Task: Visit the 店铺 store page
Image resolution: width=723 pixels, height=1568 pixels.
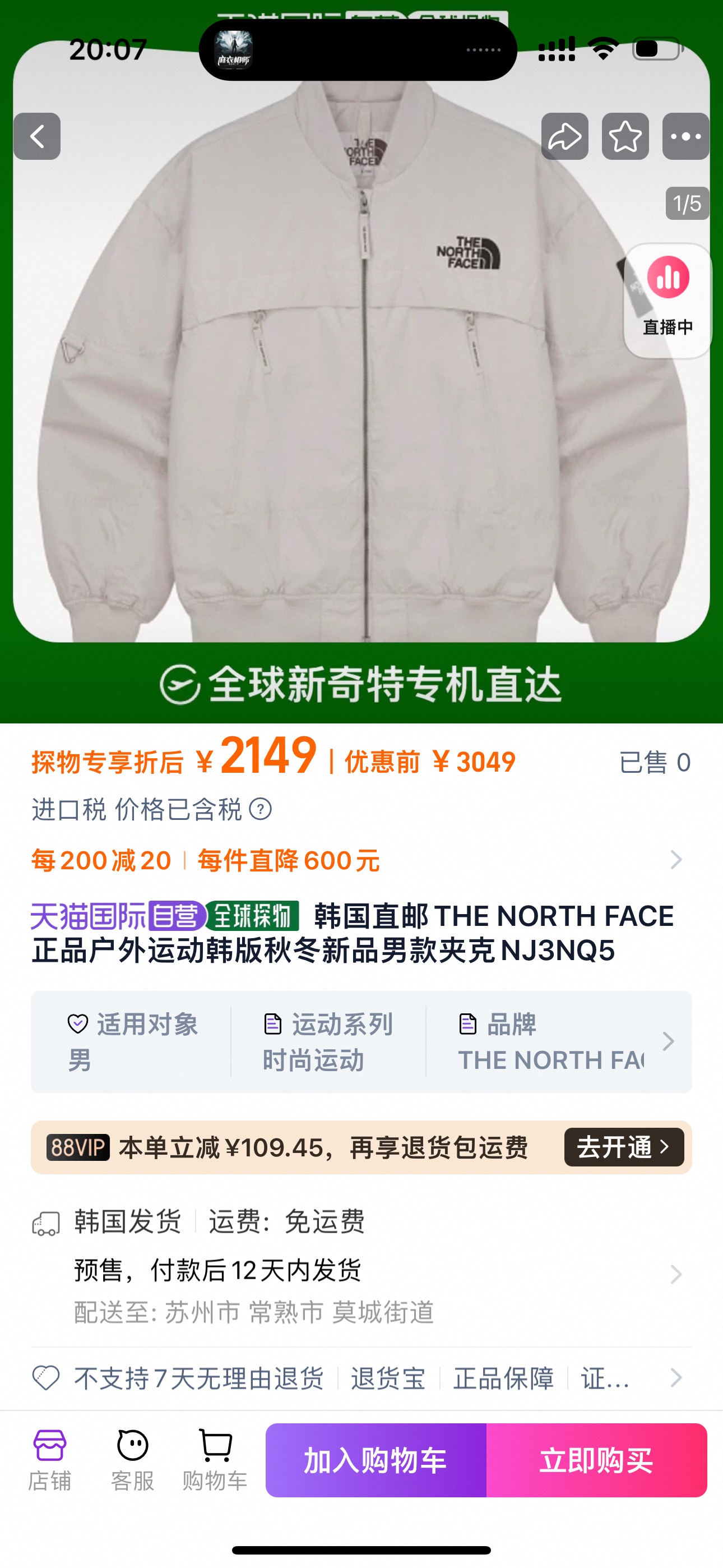Action: [50, 1460]
